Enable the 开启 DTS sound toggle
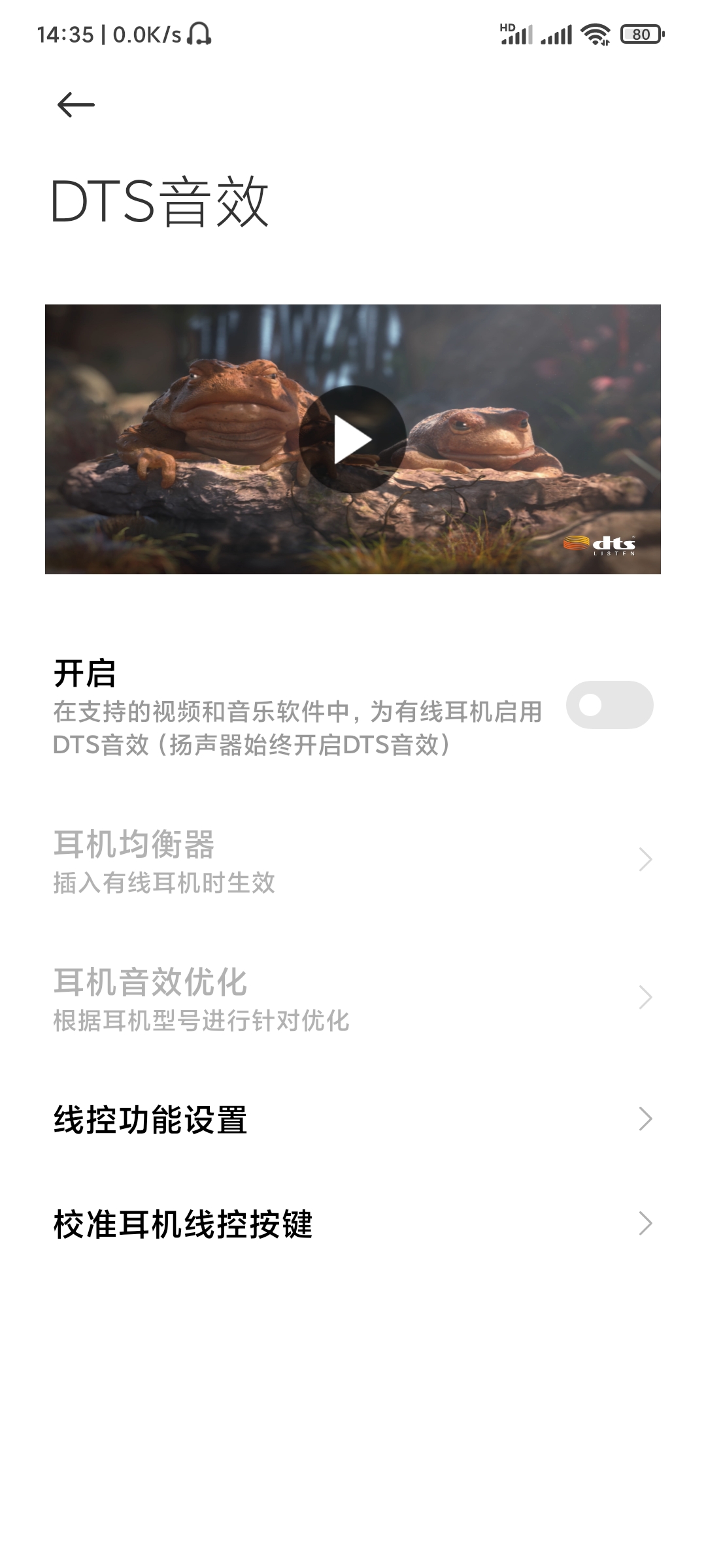 click(609, 705)
